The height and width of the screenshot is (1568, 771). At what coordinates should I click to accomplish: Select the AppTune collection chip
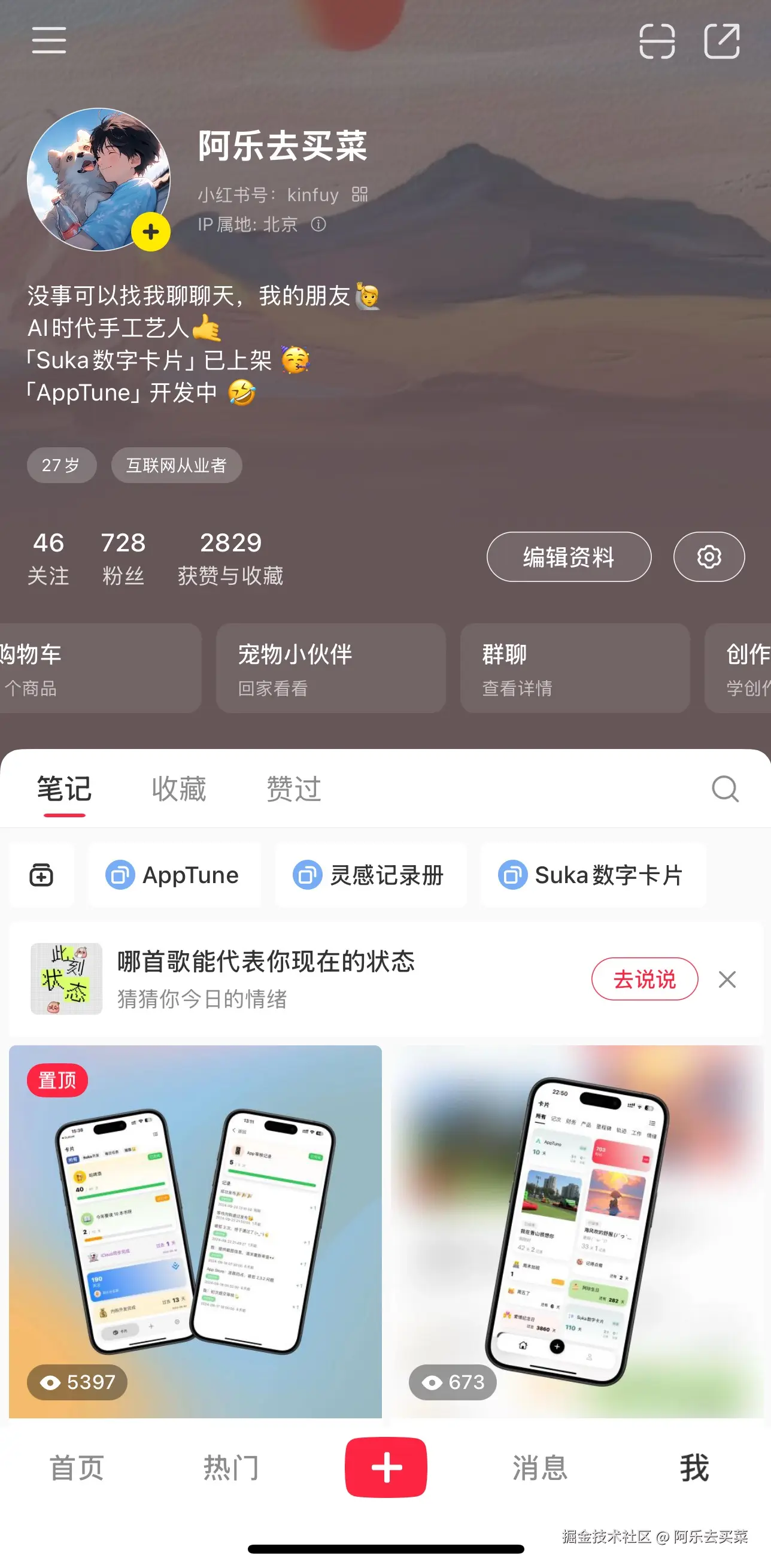click(x=174, y=875)
